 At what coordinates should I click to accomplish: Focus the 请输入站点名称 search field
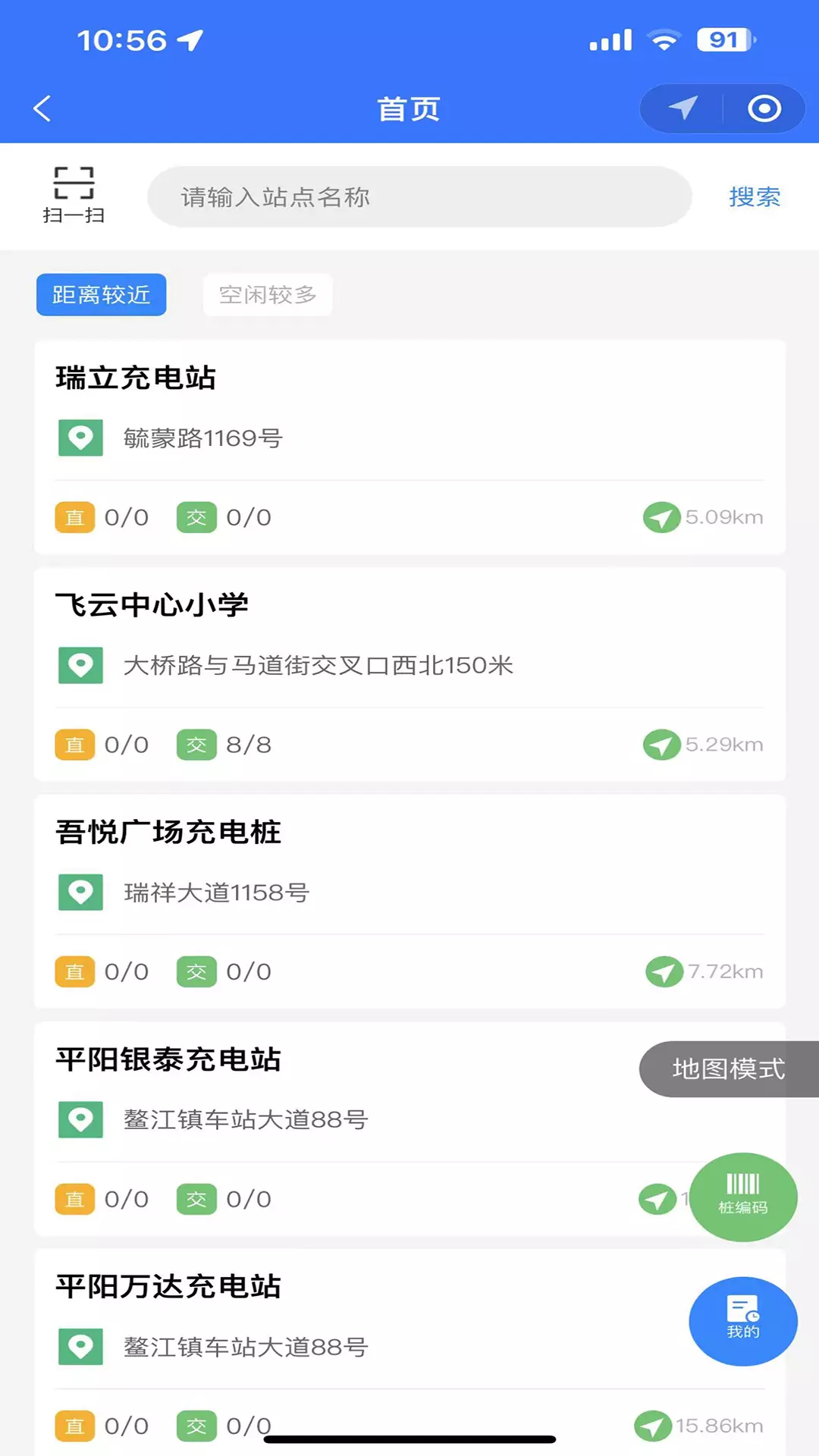pos(419,197)
